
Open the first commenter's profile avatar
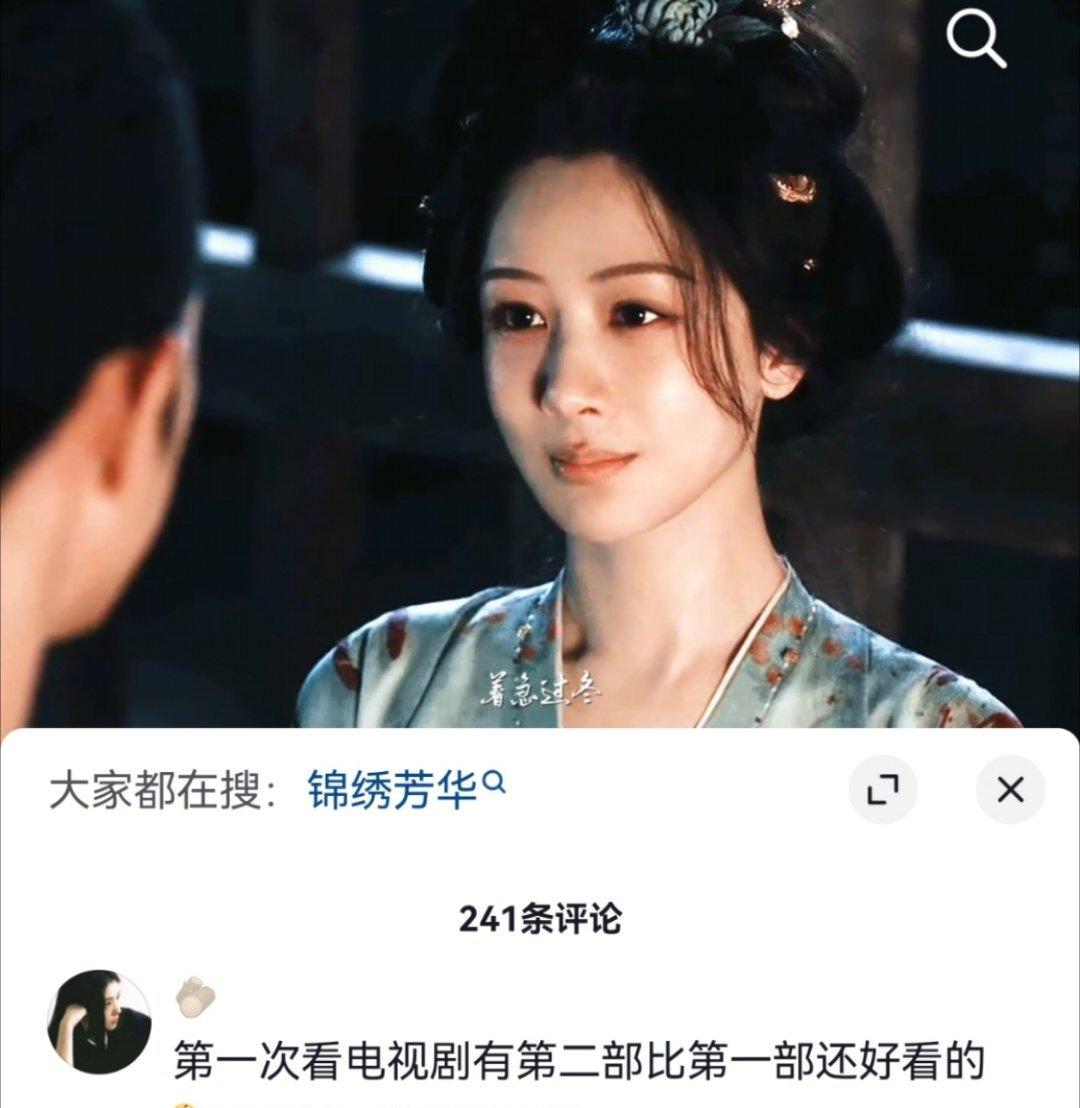(x=98, y=1022)
